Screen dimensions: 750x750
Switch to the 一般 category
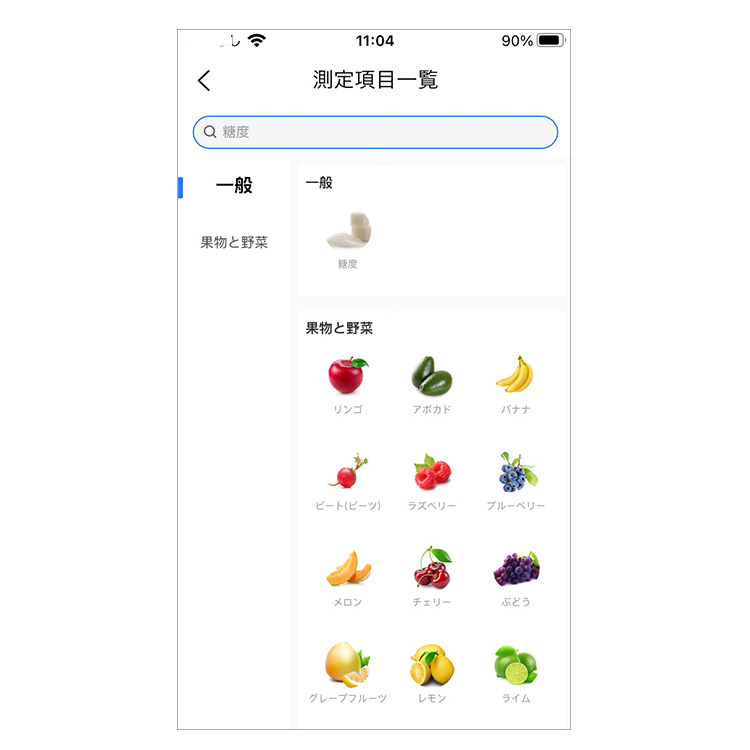[234, 186]
